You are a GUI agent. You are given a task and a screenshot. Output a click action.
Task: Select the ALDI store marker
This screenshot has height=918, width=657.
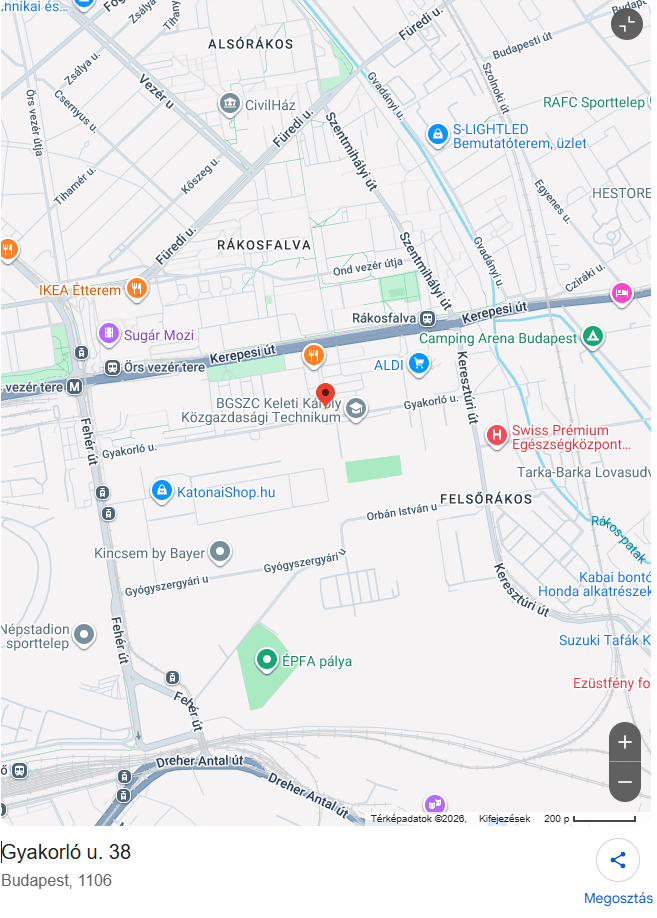click(x=418, y=365)
